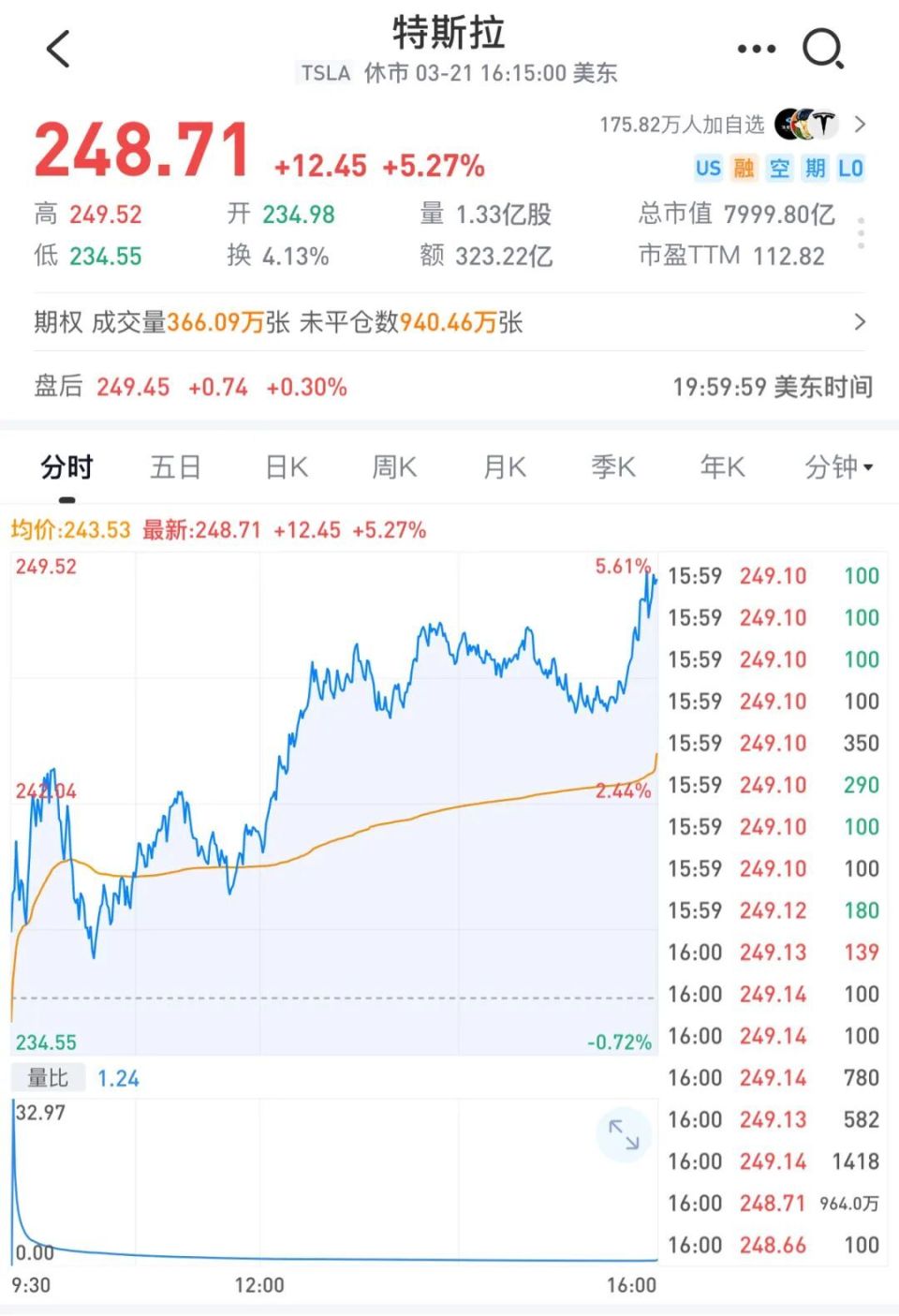This screenshot has width=899, height=1316.
Task: Open the 分钟 minute interval dropdown
Action: 836,466
